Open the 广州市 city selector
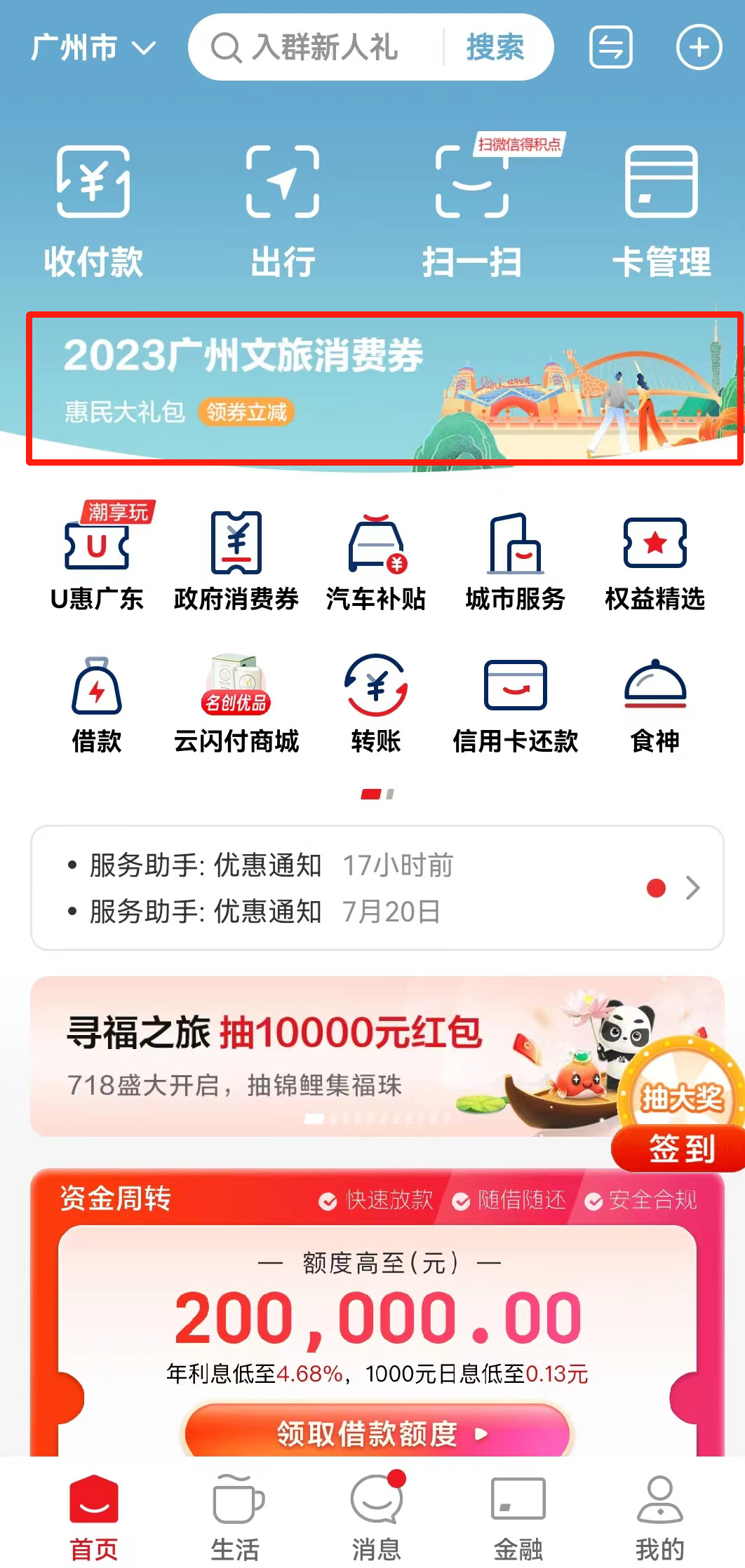This screenshot has height=1568, width=745. coord(93,48)
